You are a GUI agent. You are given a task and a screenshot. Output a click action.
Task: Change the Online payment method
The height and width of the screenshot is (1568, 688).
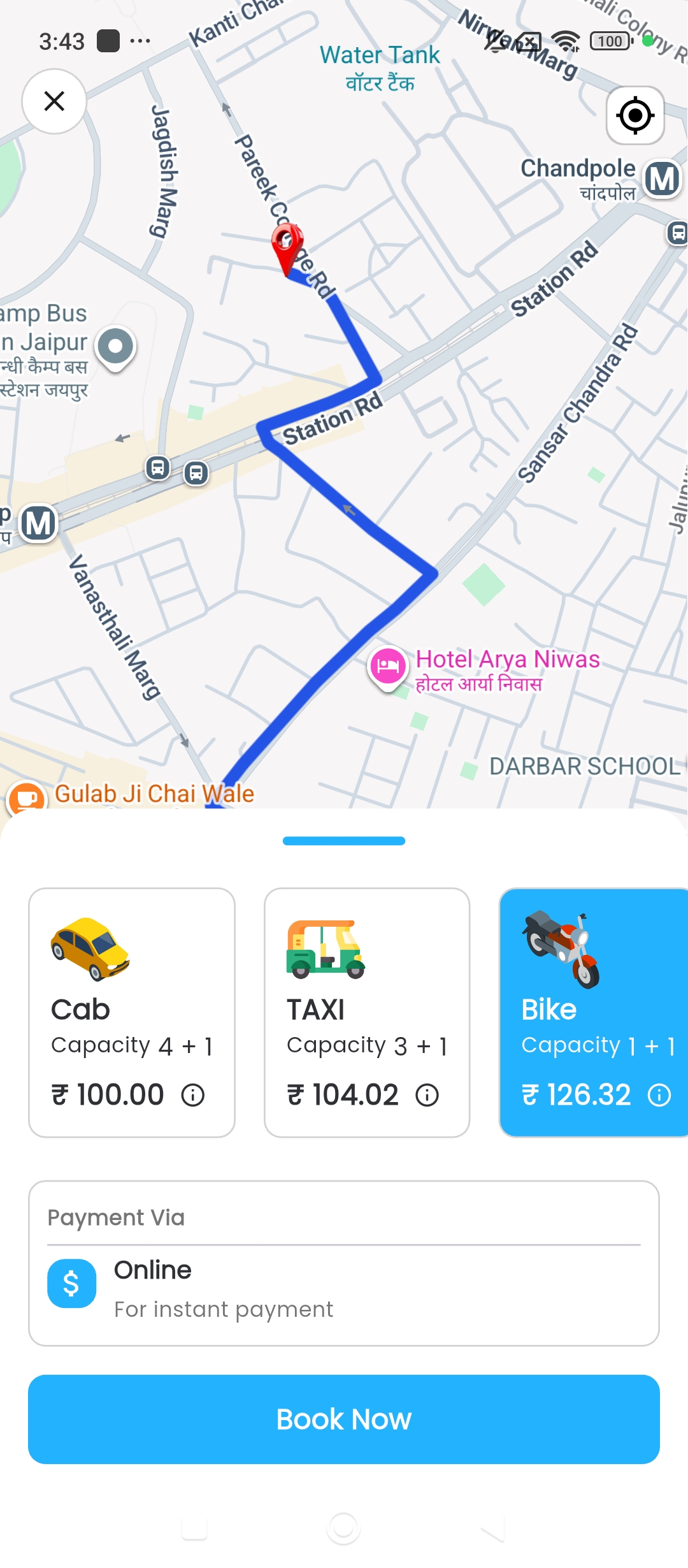coord(344,1289)
